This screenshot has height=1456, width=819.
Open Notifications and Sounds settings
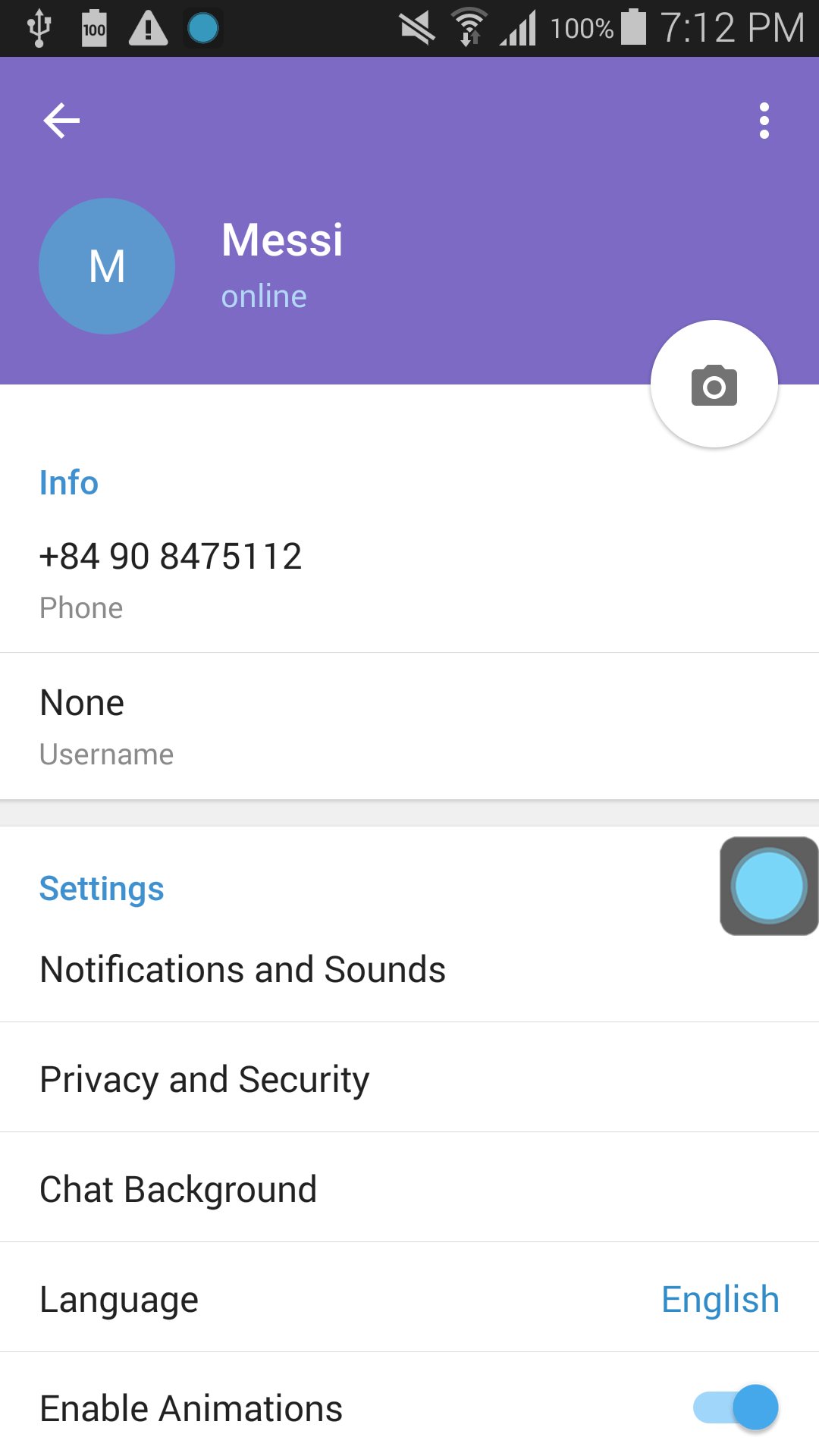(x=243, y=968)
